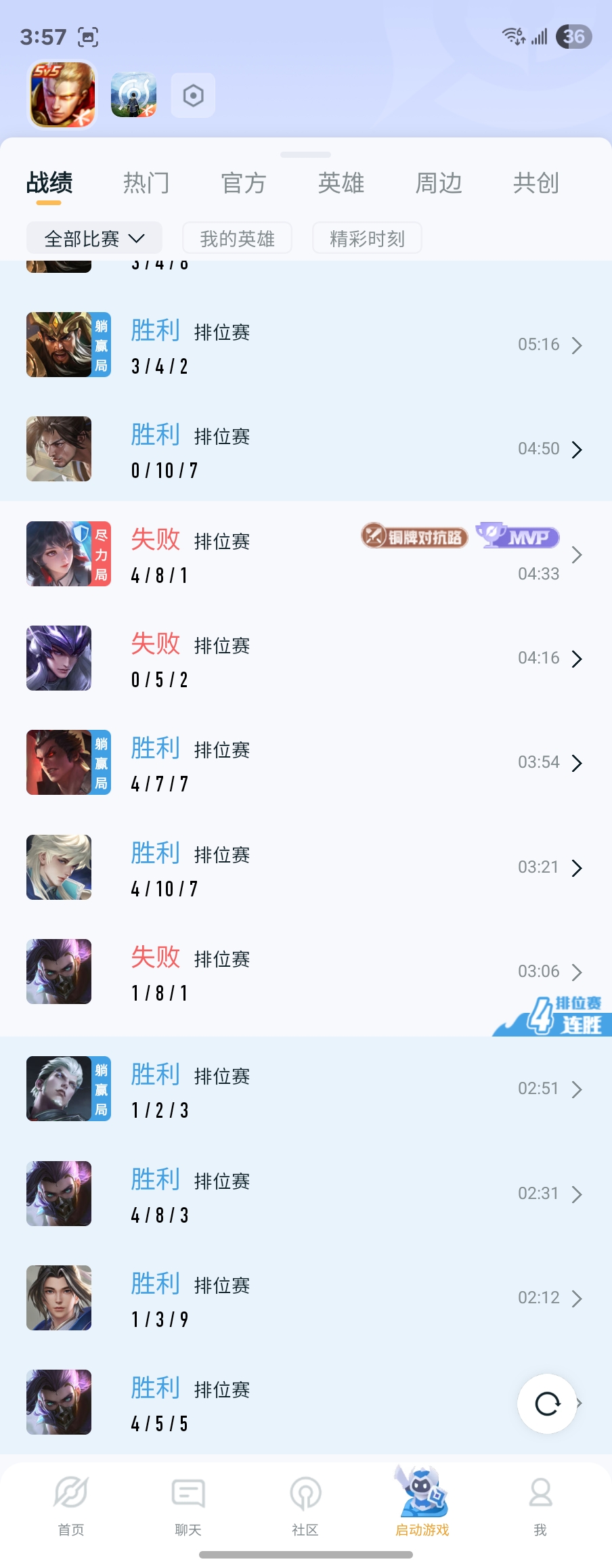Select the 精彩时刻 chip

[367, 238]
